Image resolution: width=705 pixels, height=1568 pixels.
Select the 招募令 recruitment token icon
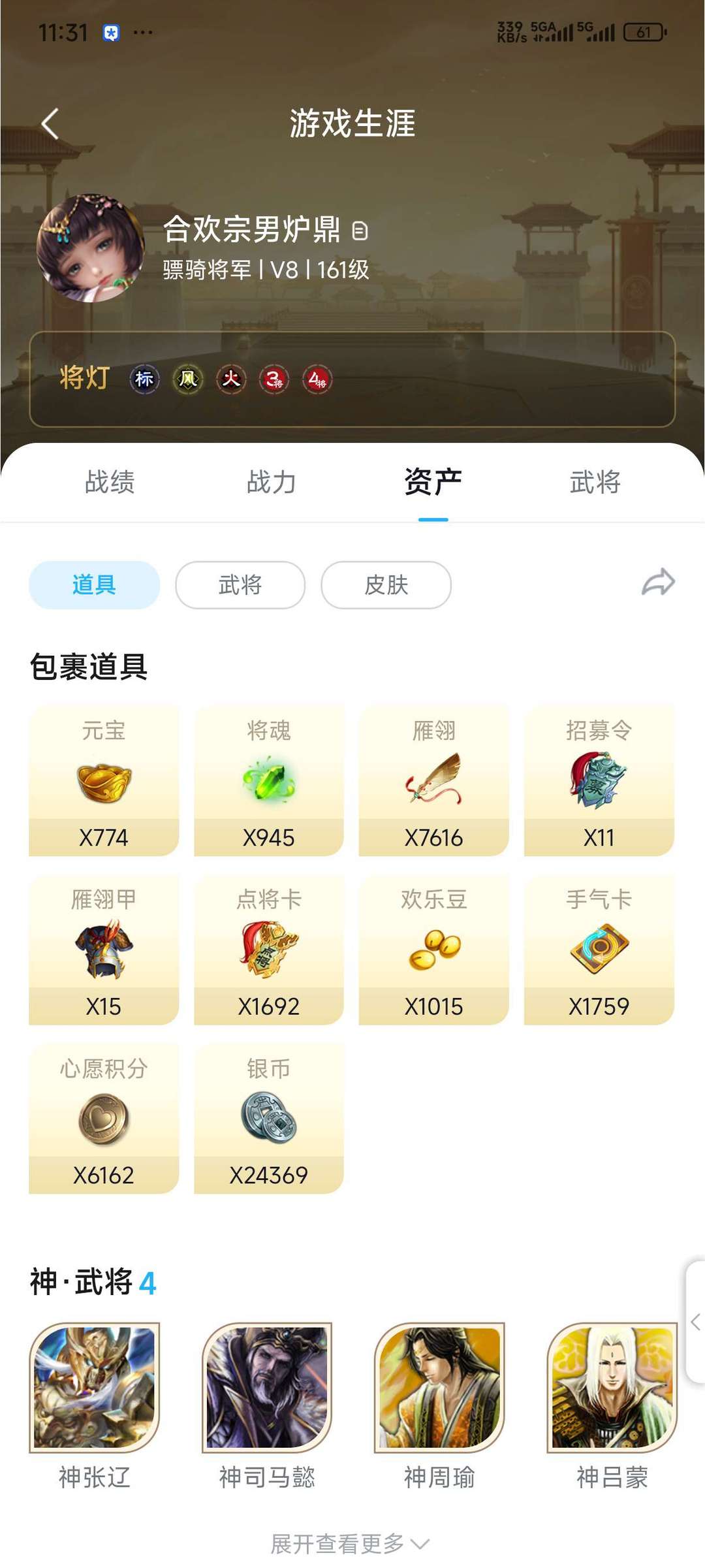[x=600, y=780]
